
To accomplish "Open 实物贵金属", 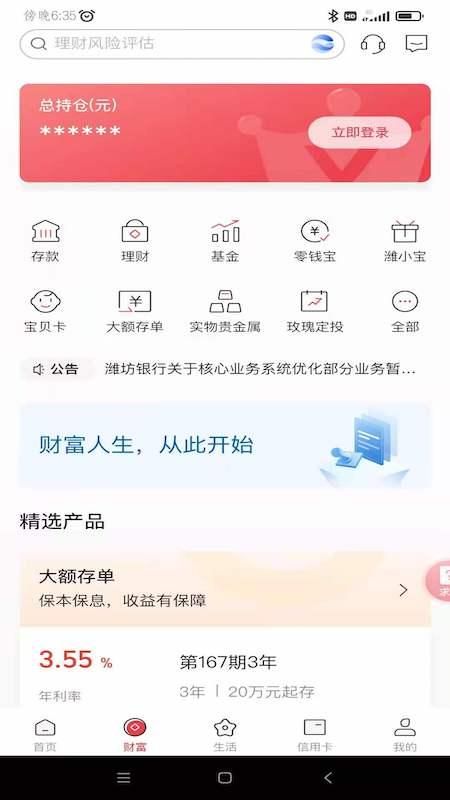I will [x=225, y=311].
